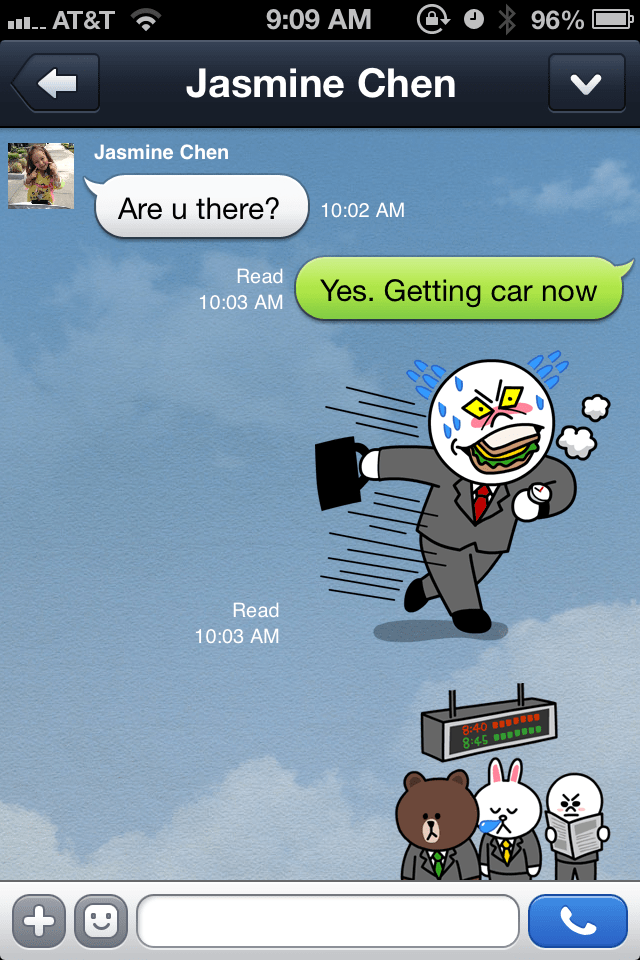This screenshot has width=640, height=960.
Task: Open the sticker and emoji picker
Action: (x=101, y=921)
